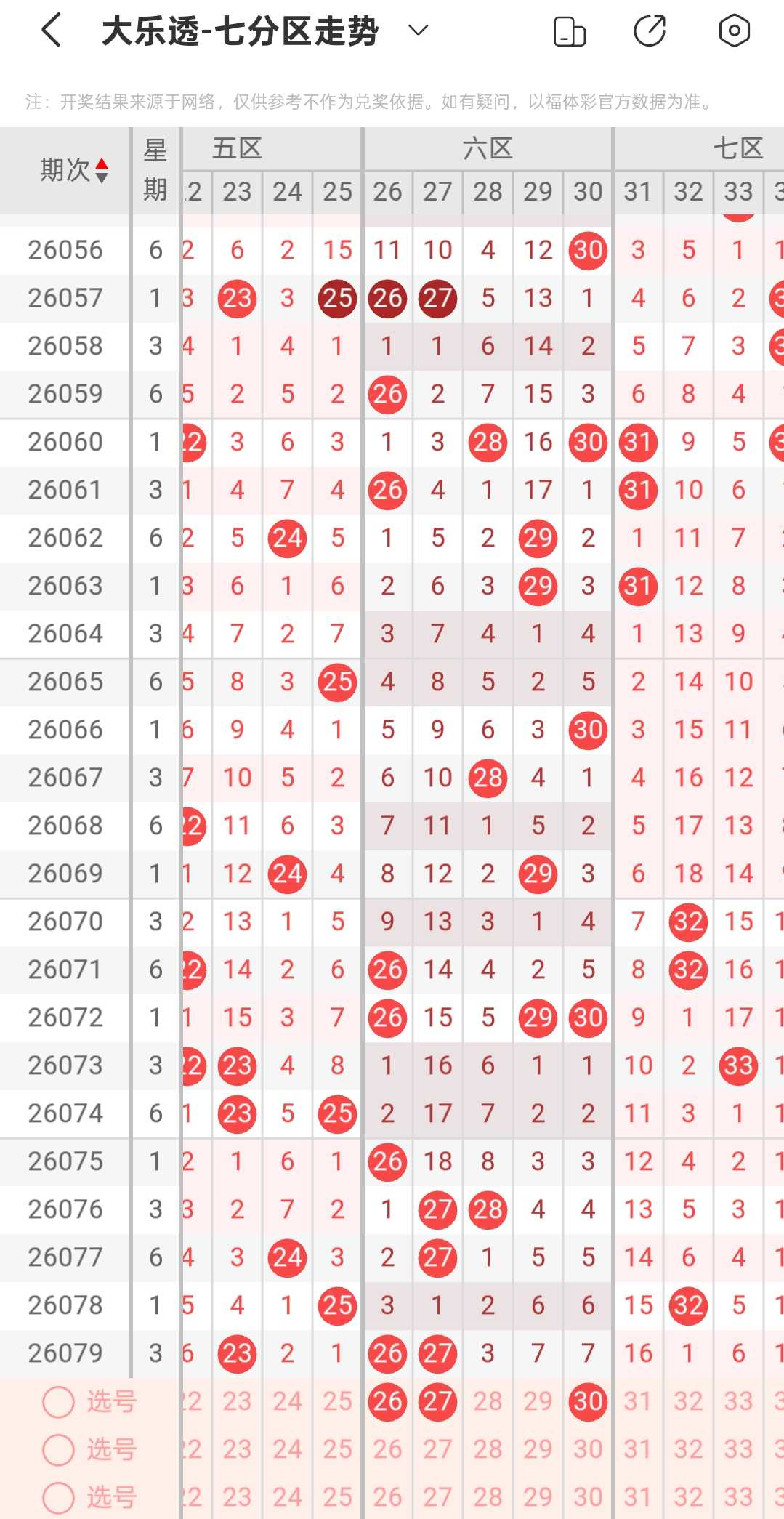Go back using the top-left arrow

click(51, 31)
